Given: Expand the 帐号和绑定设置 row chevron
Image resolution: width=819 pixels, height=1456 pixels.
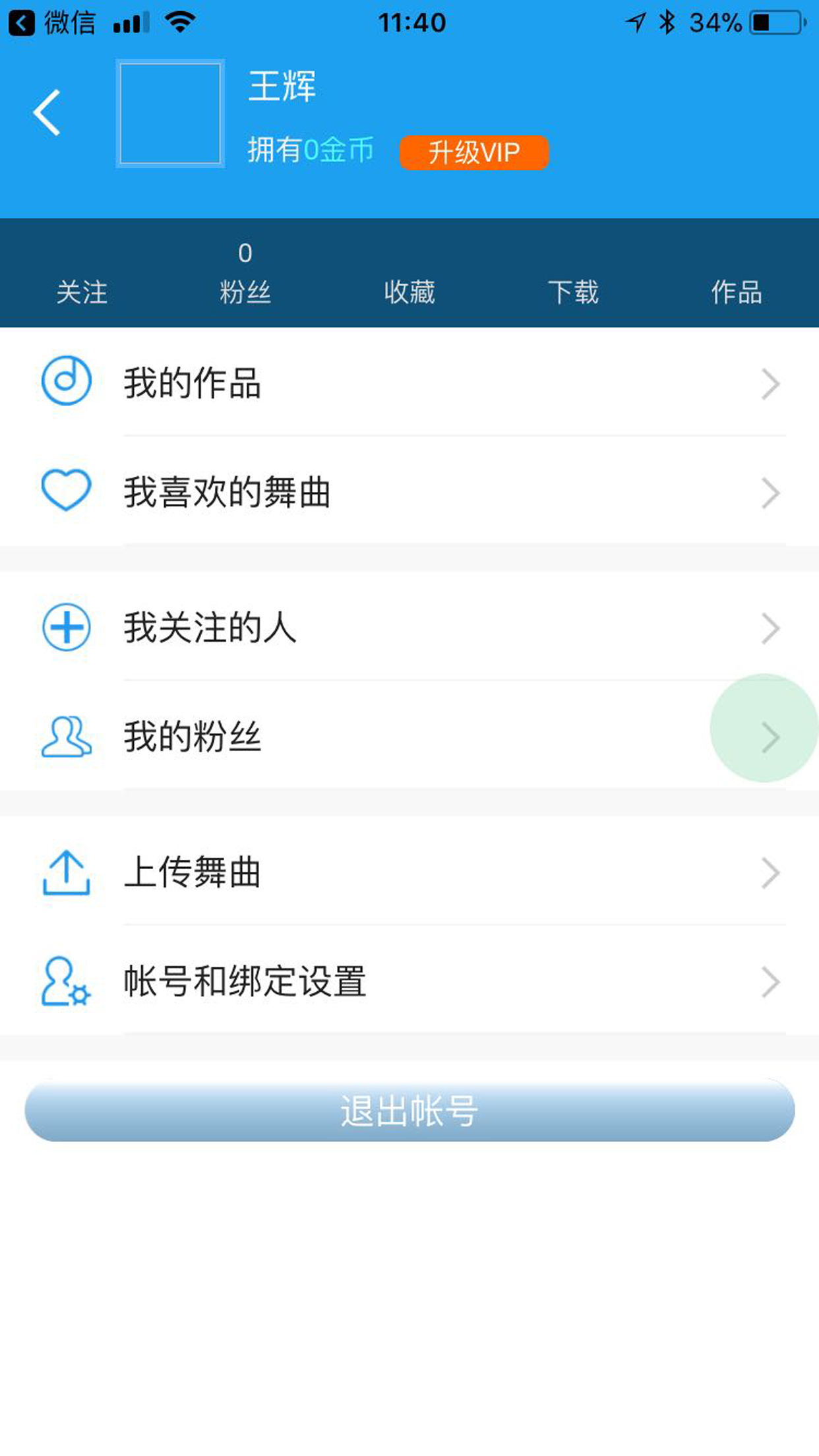Looking at the screenshot, I should click(770, 982).
